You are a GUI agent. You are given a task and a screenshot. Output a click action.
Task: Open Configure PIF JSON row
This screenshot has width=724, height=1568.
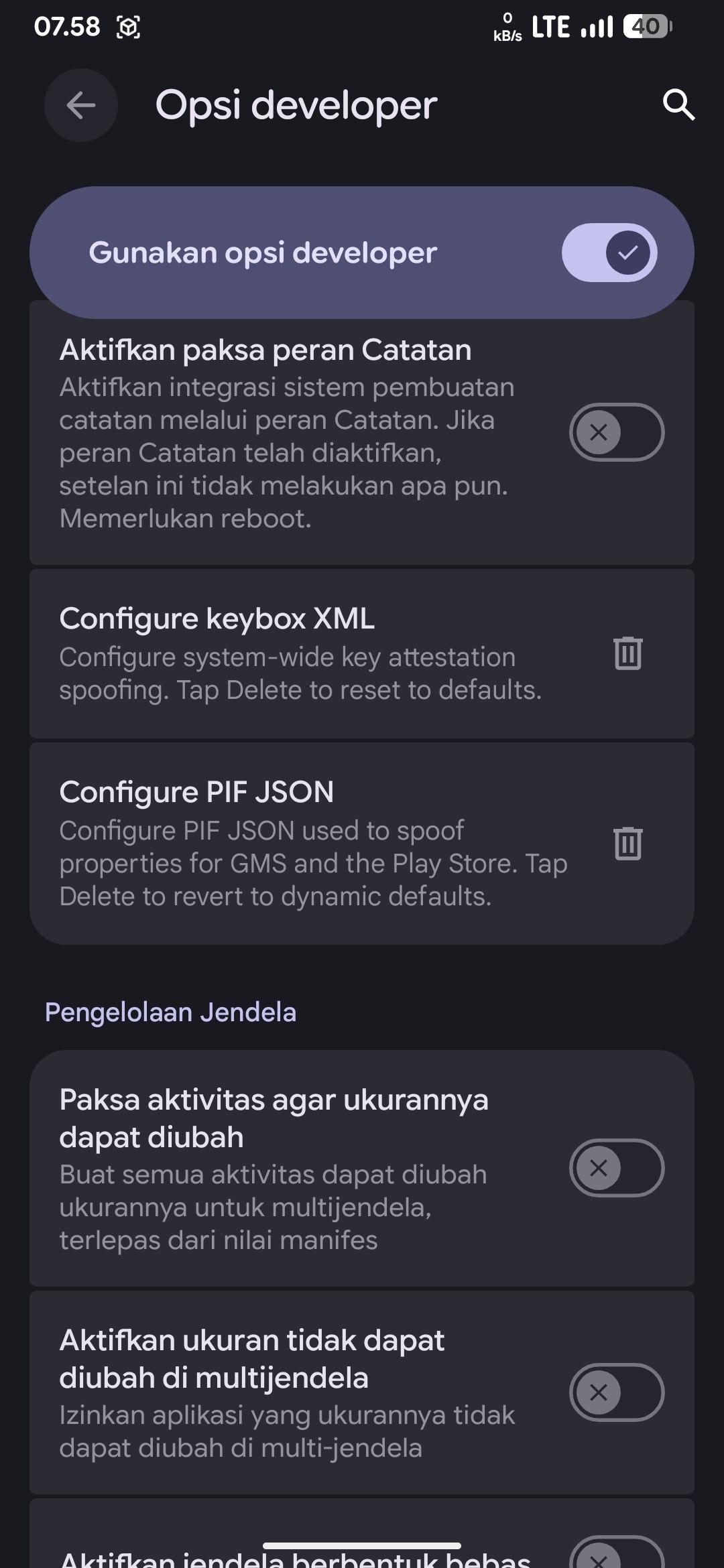click(302, 843)
